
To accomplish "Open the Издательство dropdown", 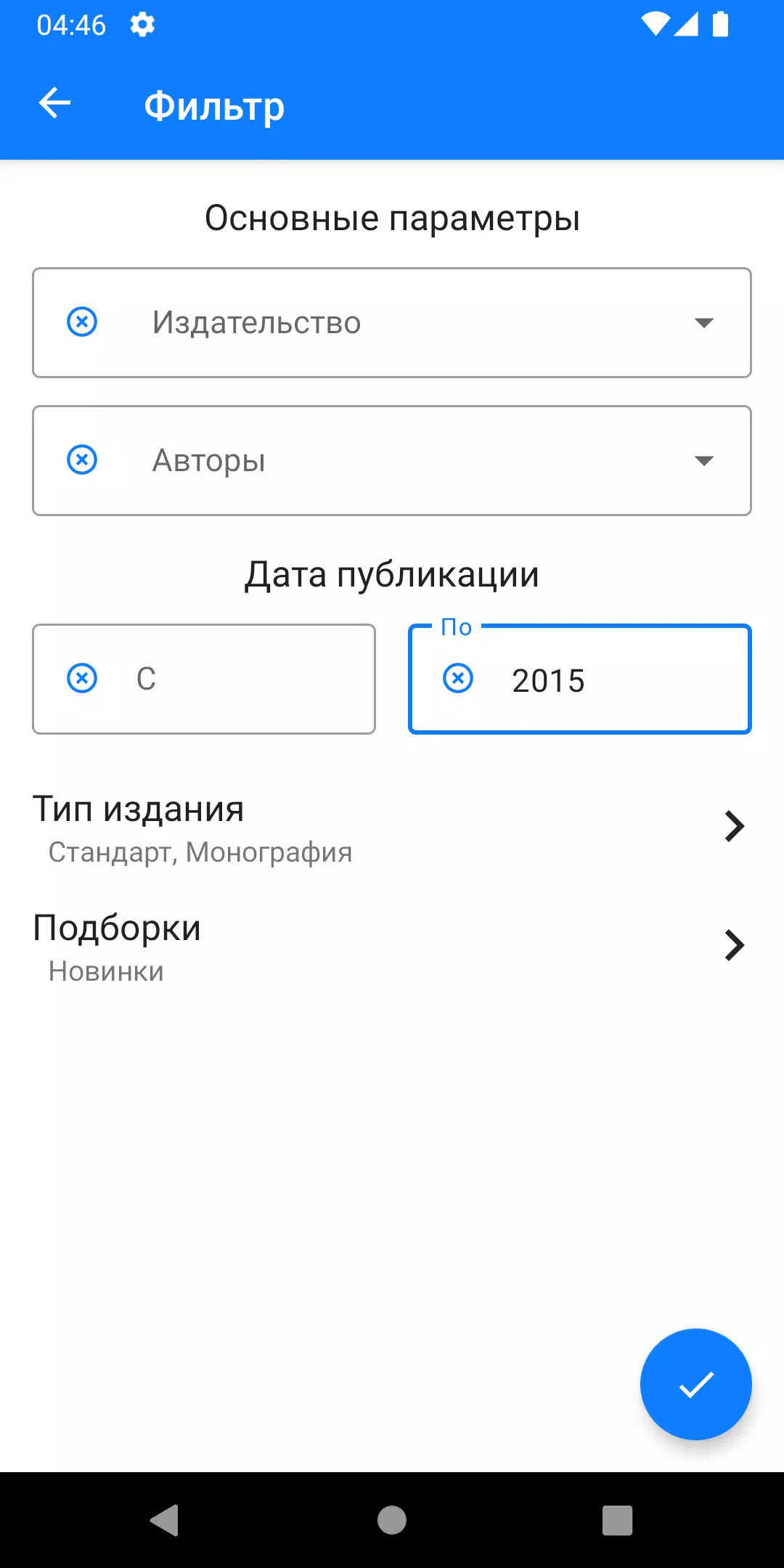I will 703,323.
